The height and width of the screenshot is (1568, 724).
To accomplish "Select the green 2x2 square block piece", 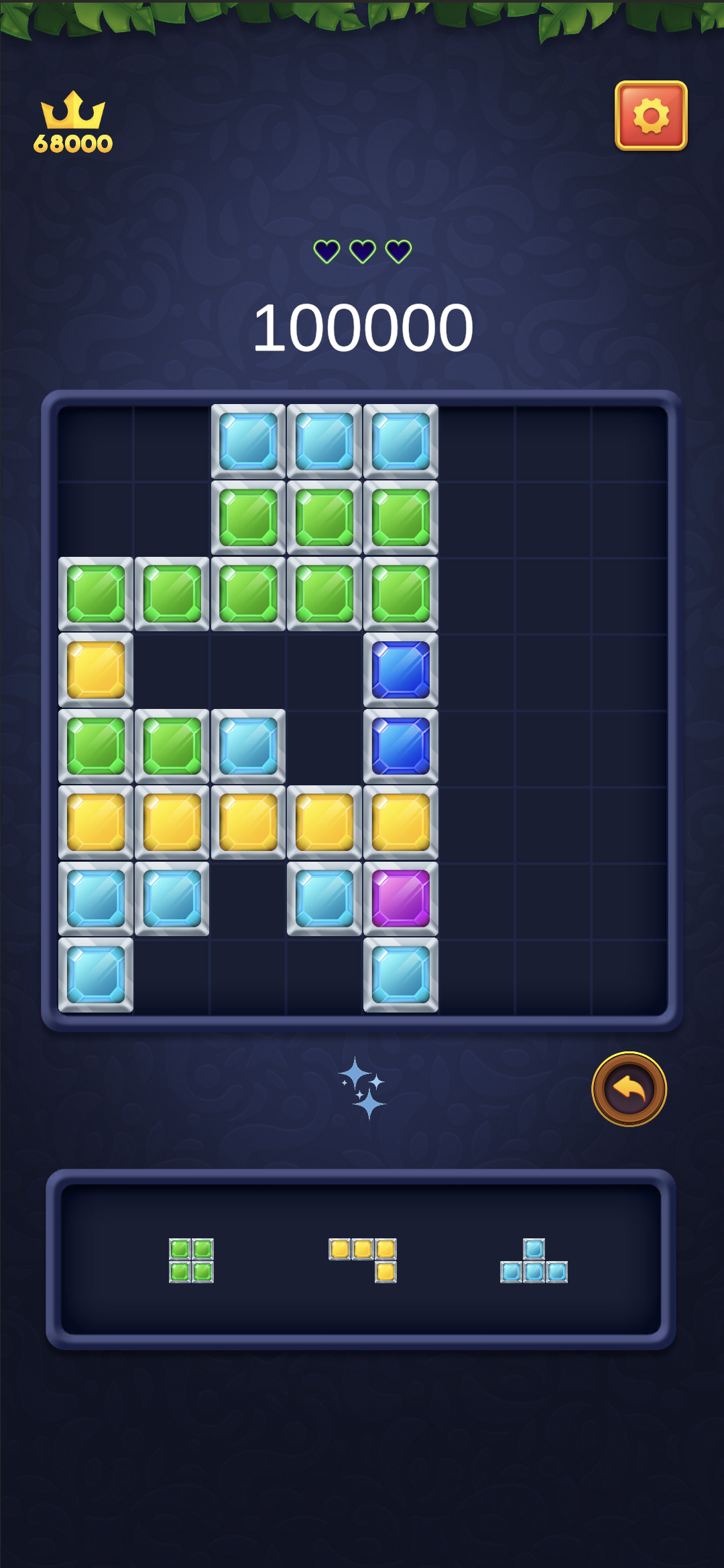I will [191, 1260].
